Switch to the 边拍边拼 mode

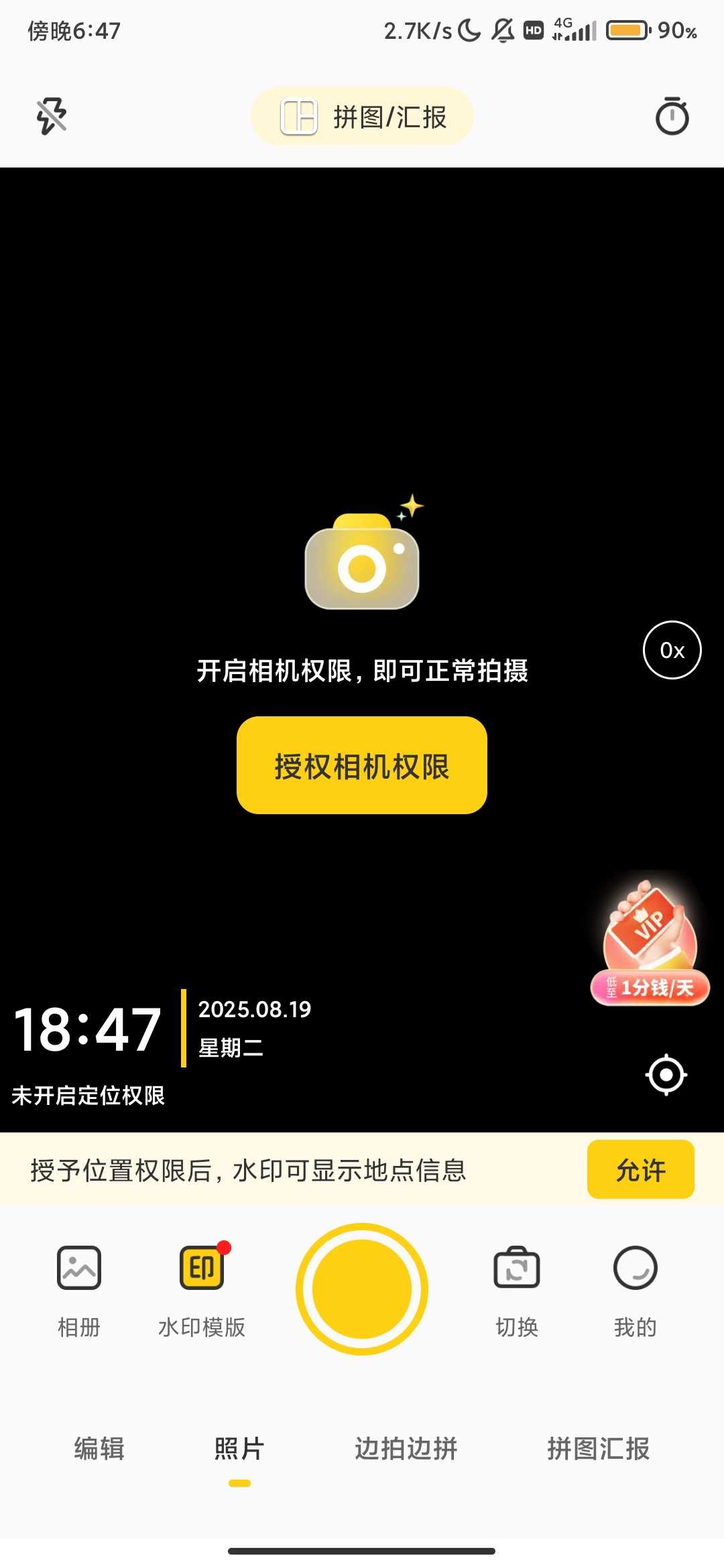406,1449
